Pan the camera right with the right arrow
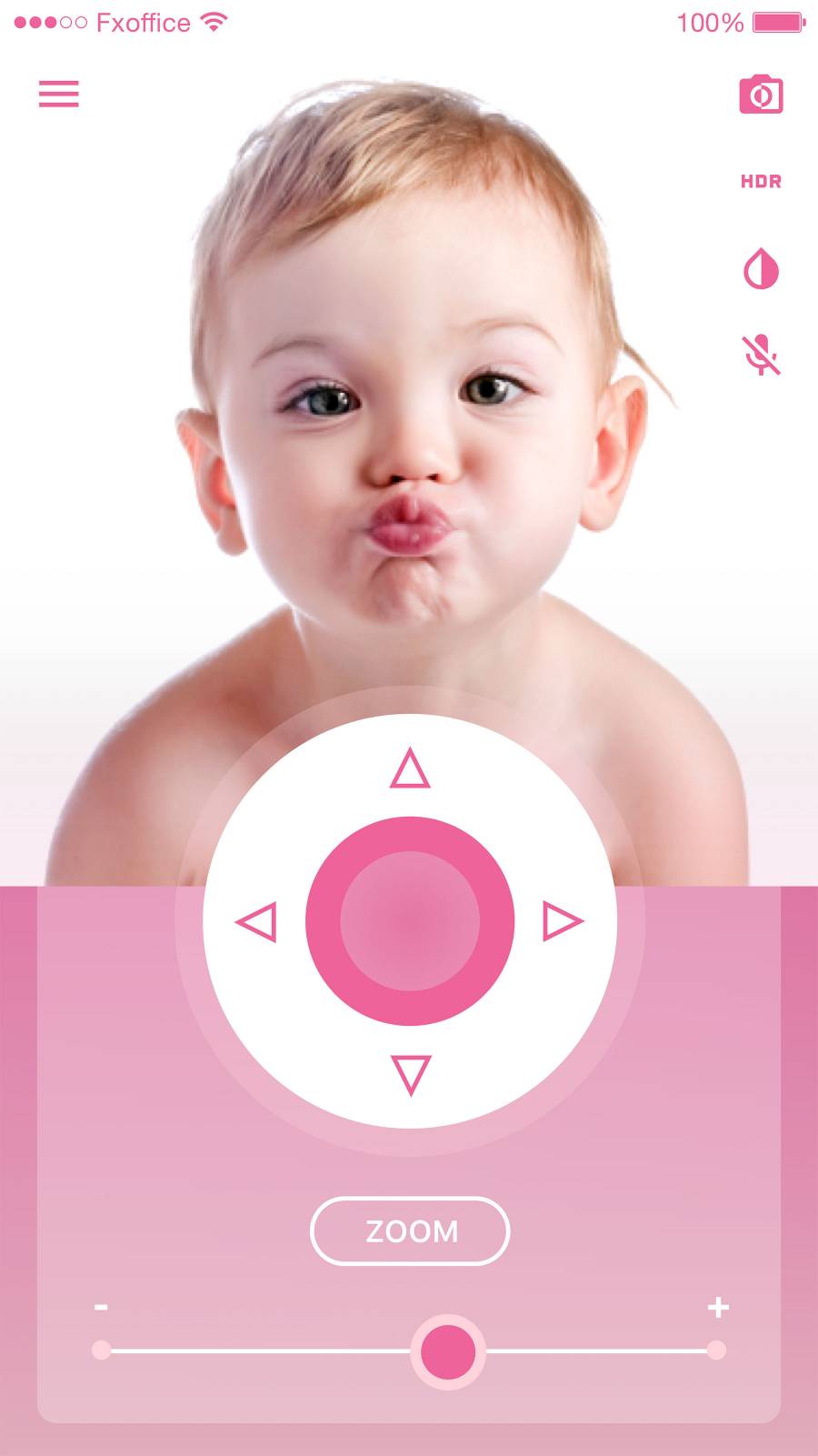The width and height of the screenshot is (818, 1456). [562, 921]
